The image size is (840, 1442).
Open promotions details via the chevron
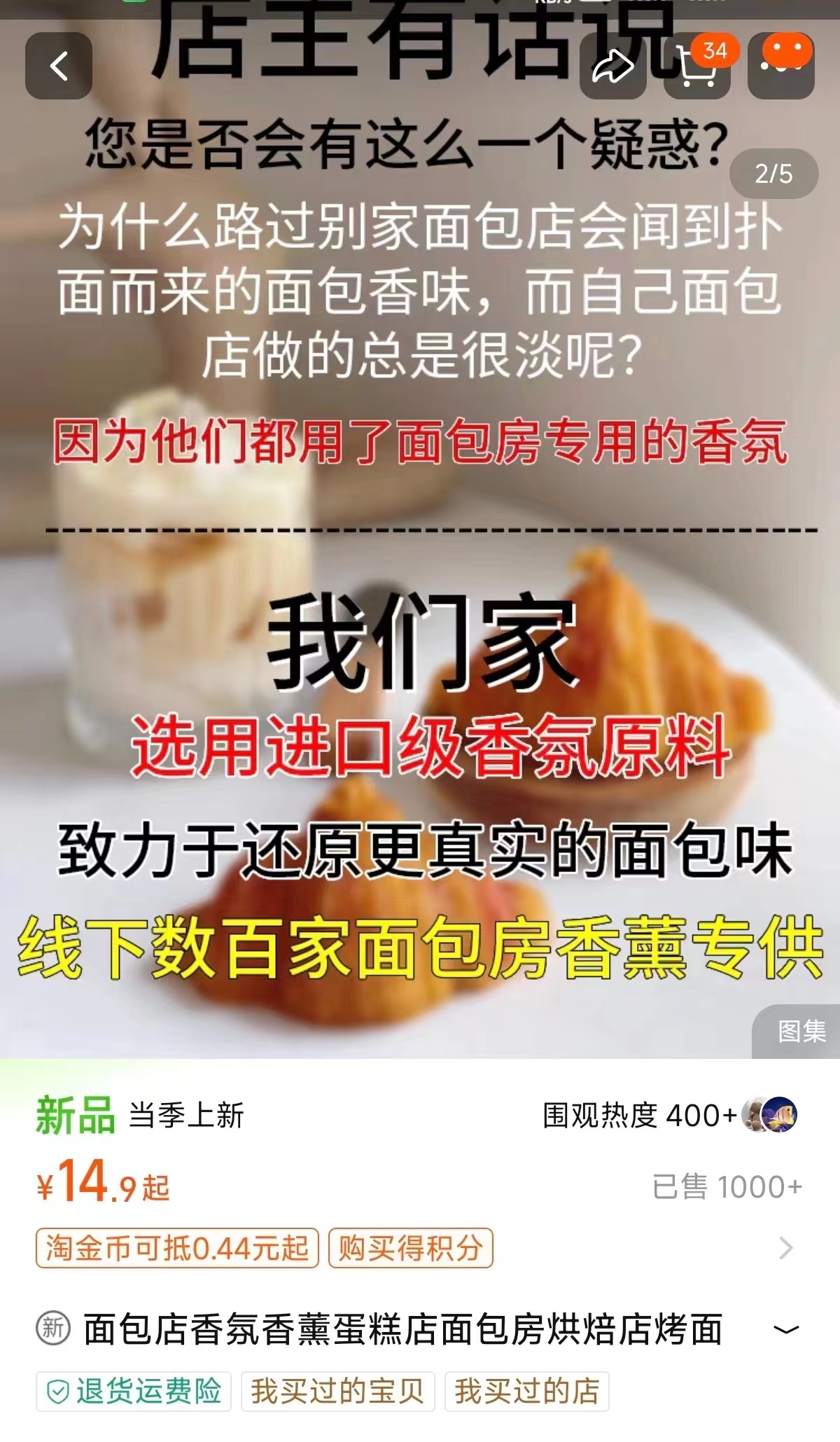coord(786,1248)
